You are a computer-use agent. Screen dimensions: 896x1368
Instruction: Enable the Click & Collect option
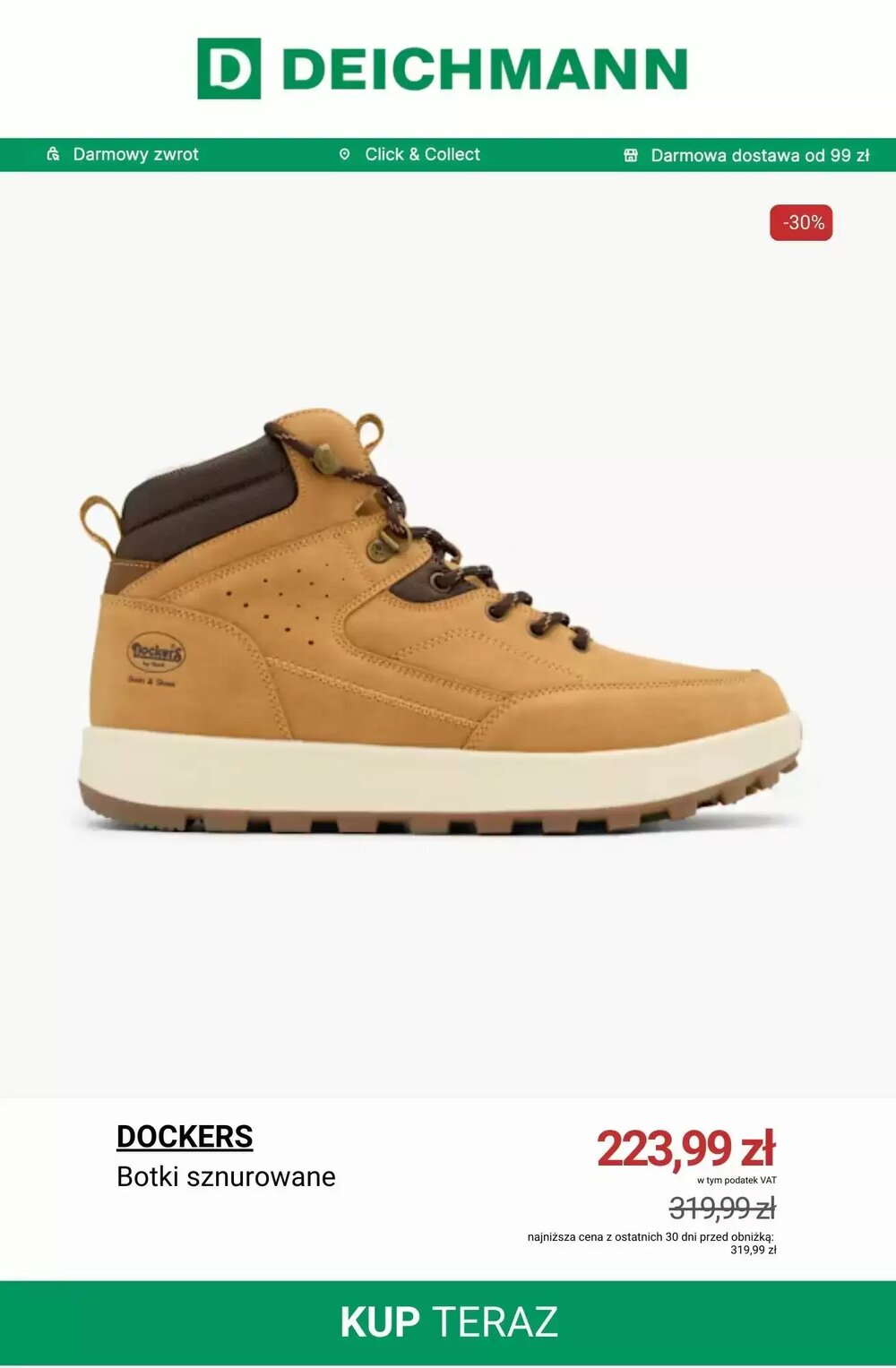[x=421, y=154]
